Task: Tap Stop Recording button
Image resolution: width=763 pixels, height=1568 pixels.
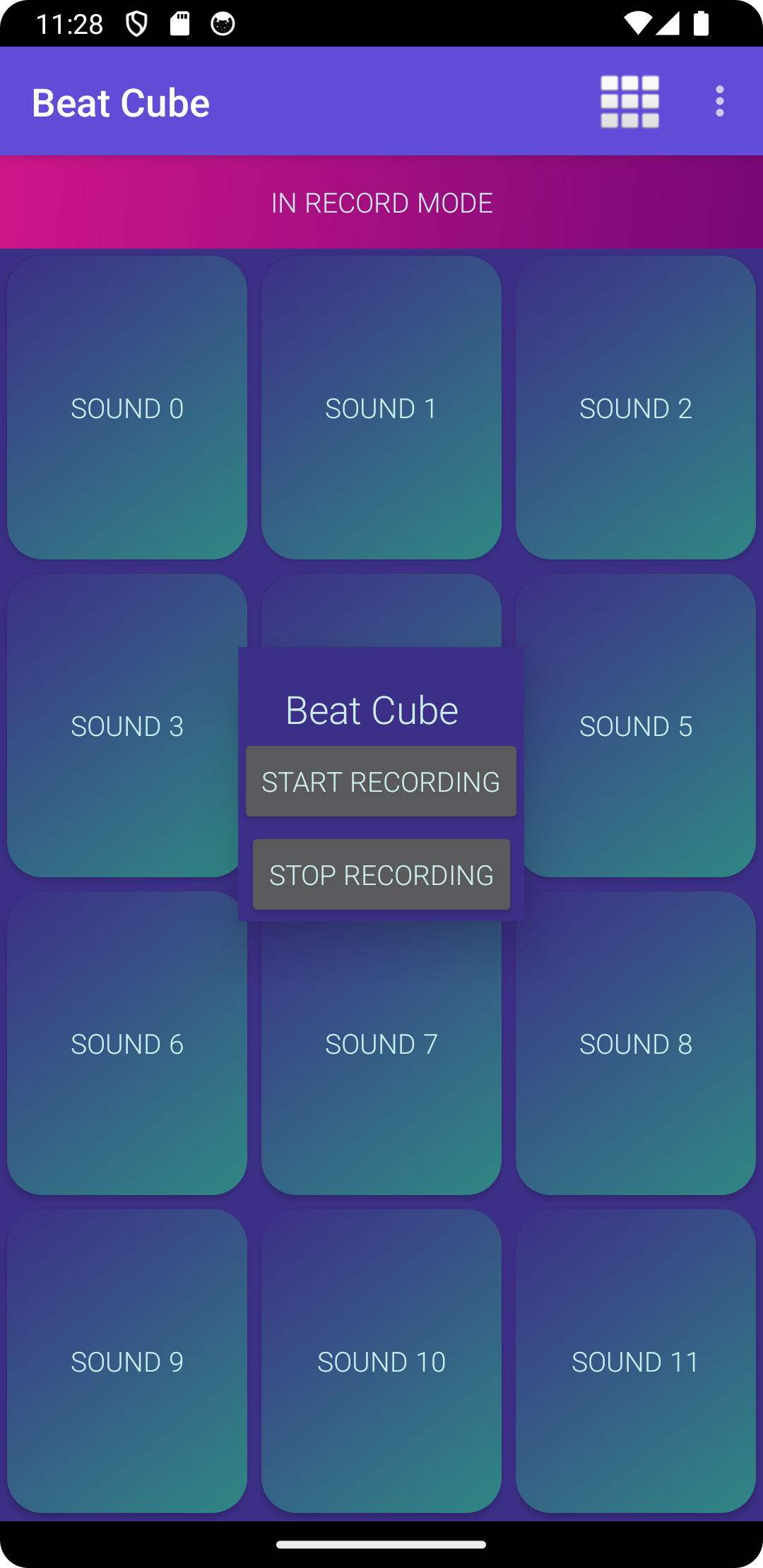Action: coord(381,874)
